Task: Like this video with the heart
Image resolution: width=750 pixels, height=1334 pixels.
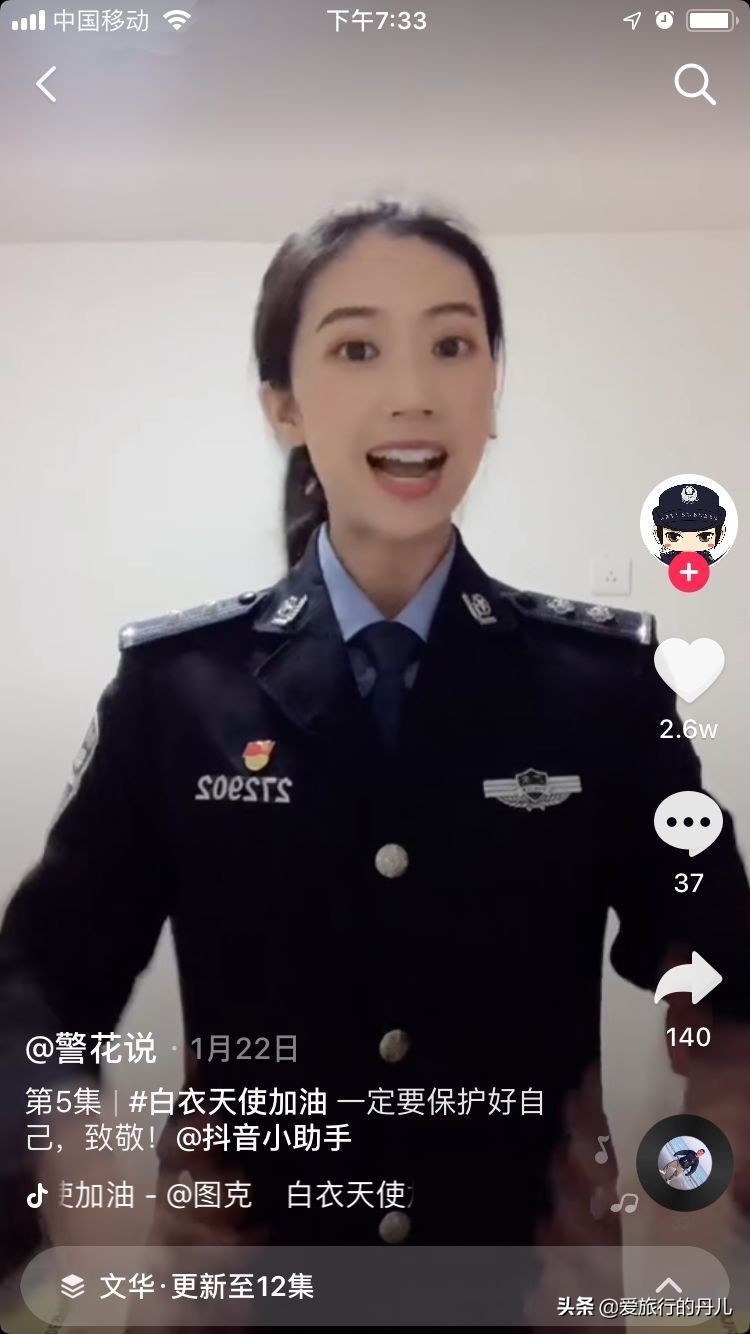Action: [x=688, y=670]
